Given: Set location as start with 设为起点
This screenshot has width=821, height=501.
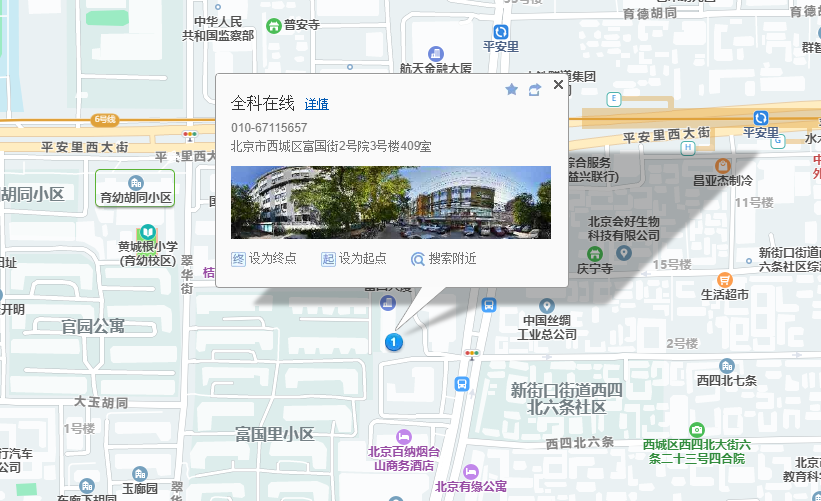Looking at the screenshot, I should pos(353,259).
